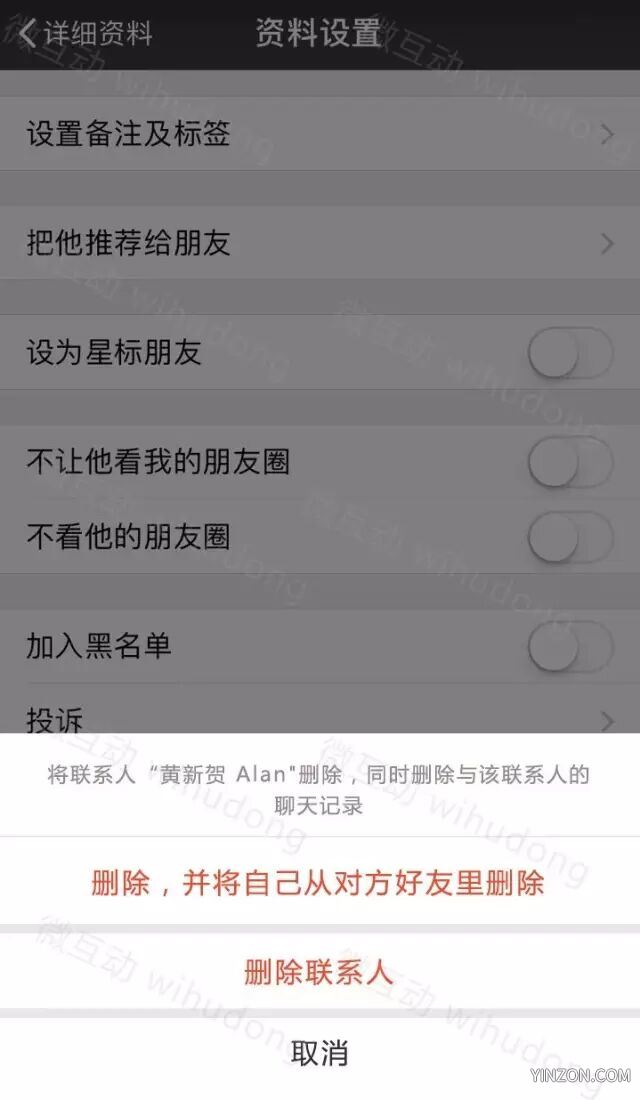The image size is (640, 1100).
Task: Choose 删除，并将自己从对方好友里删除
Action: tap(320, 882)
